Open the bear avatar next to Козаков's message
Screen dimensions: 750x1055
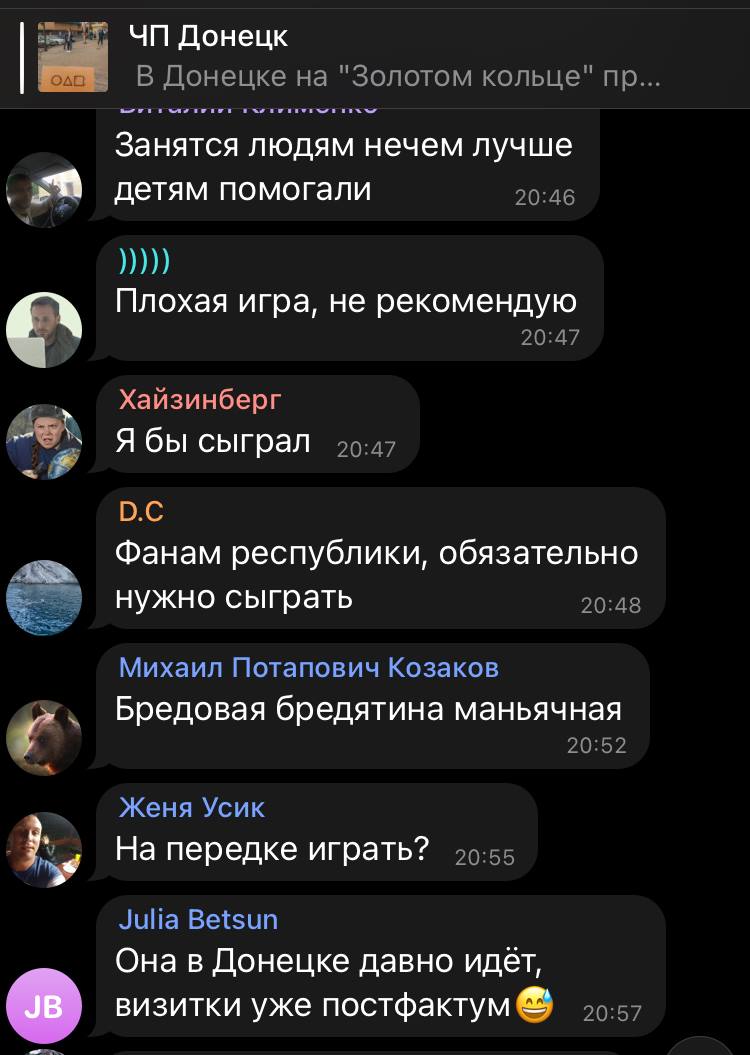44,737
